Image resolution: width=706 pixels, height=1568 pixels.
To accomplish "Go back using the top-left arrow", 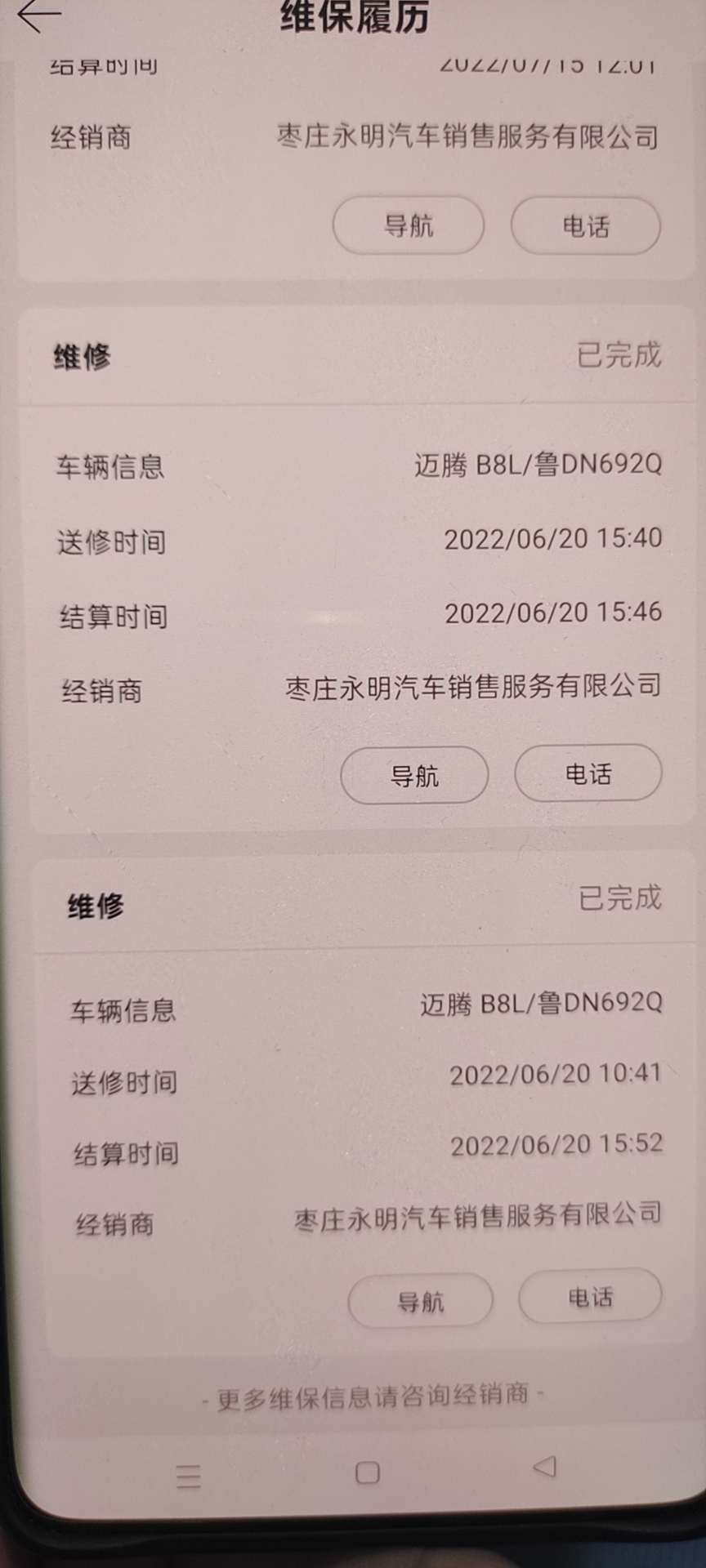I will coord(39,15).
